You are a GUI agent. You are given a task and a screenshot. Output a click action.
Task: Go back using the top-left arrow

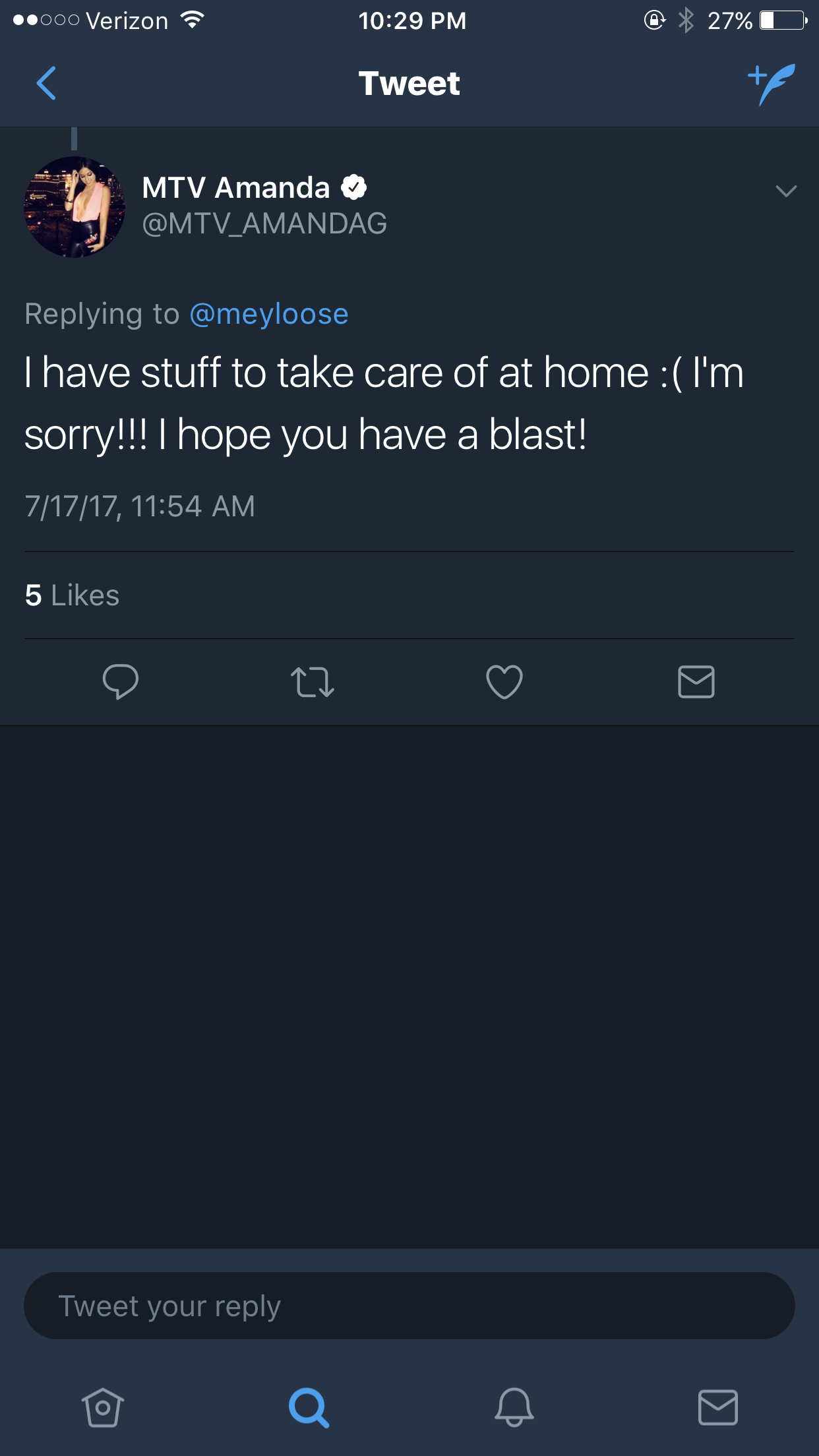[x=46, y=83]
